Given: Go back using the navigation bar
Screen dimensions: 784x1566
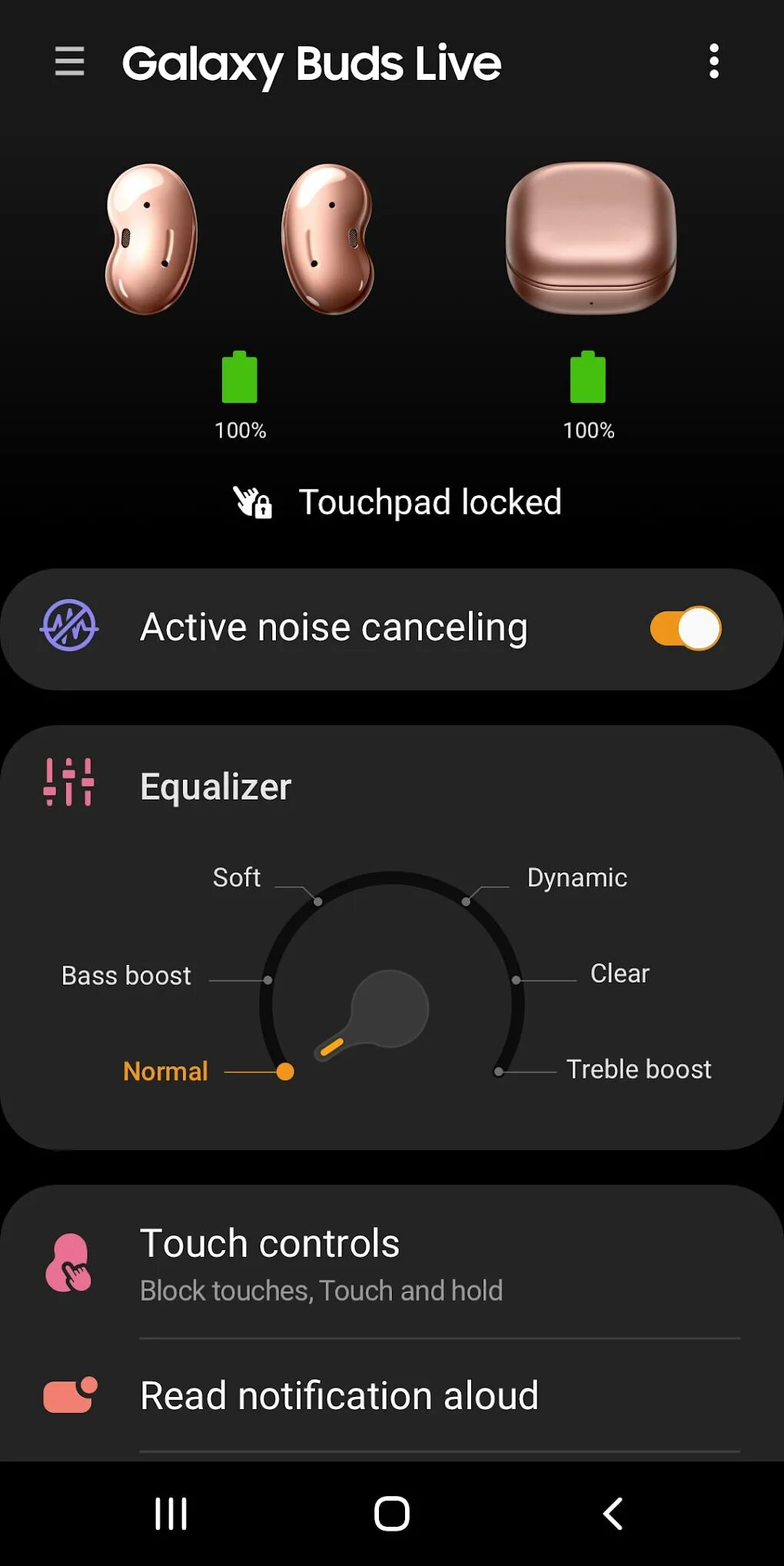Looking at the screenshot, I should tap(613, 1514).
